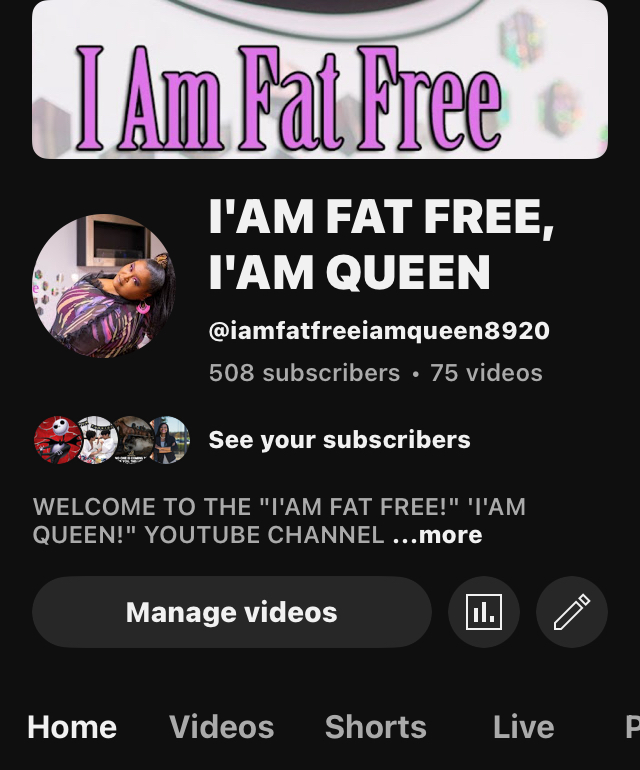Image resolution: width=640 pixels, height=770 pixels.
Task: Select the Home tab
Action: click(72, 727)
